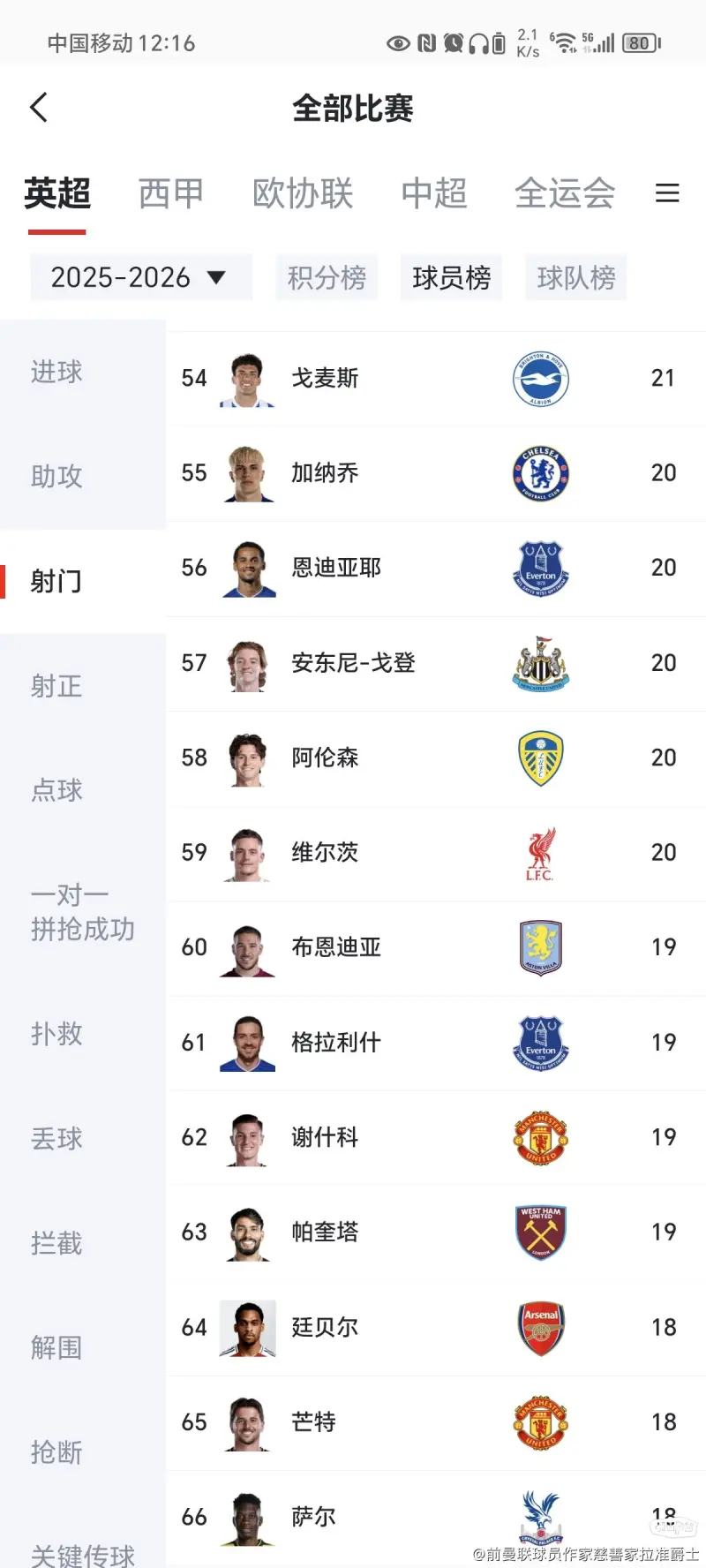Open the 全运会 tab
This screenshot has width=706, height=1568.
click(x=565, y=193)
